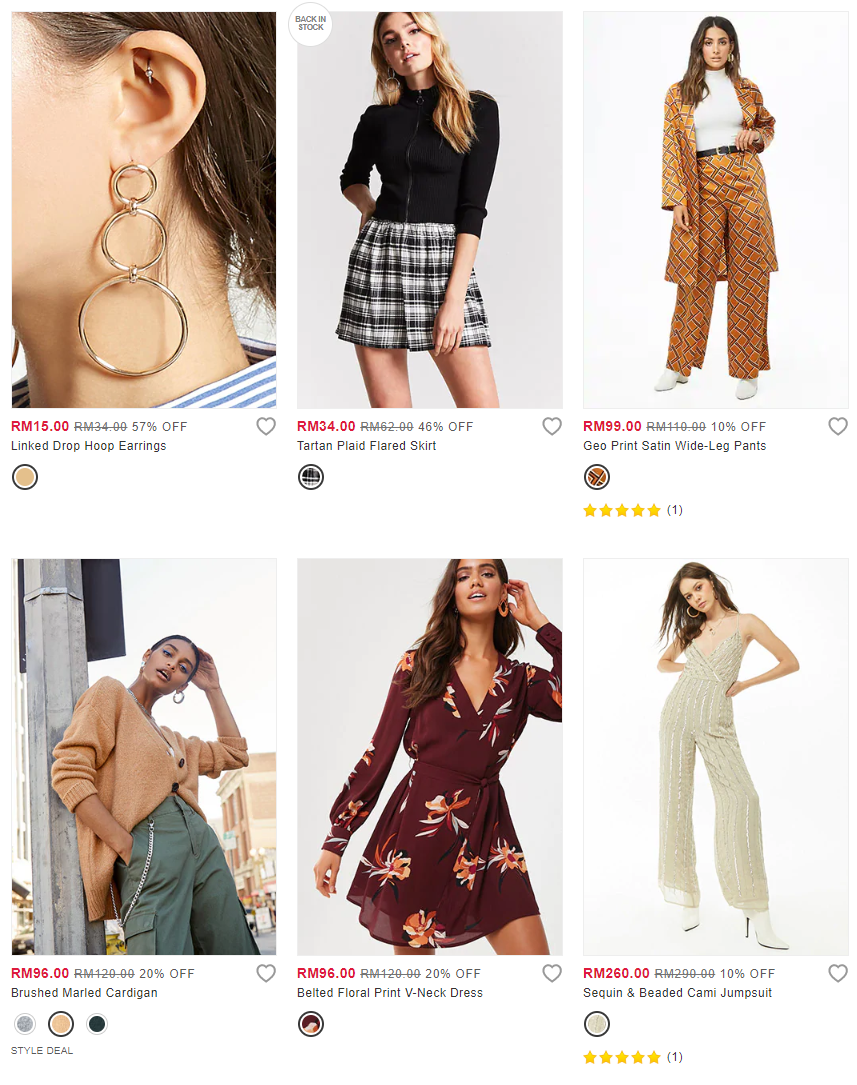Open the Linked Drop Hoop Earrings title link
The height and width of the screenshot is (1085, 857).
click(89, 446)
